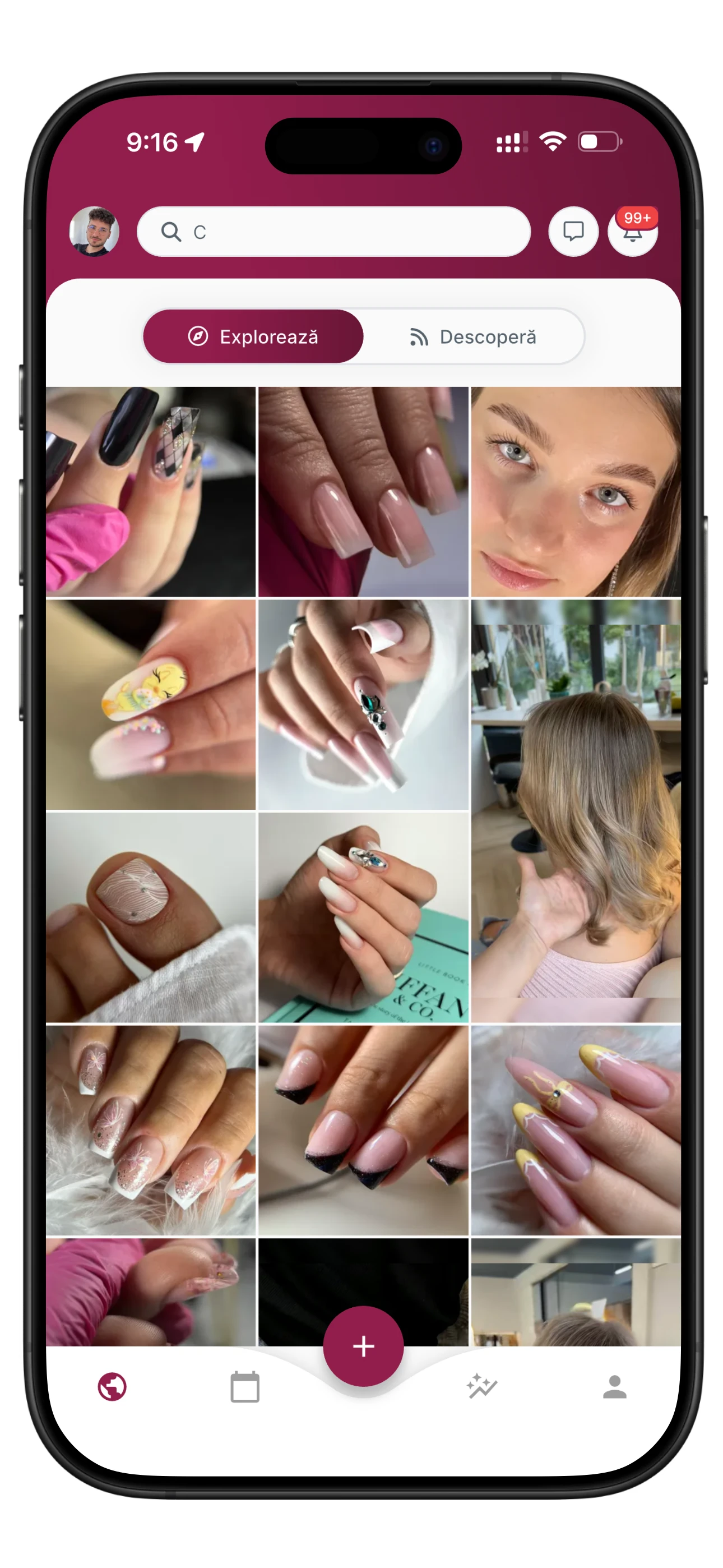The height and width of the screenshot is (1568, 723).
Task: Switch to the profile person tab
Action: click(614, 1387)
